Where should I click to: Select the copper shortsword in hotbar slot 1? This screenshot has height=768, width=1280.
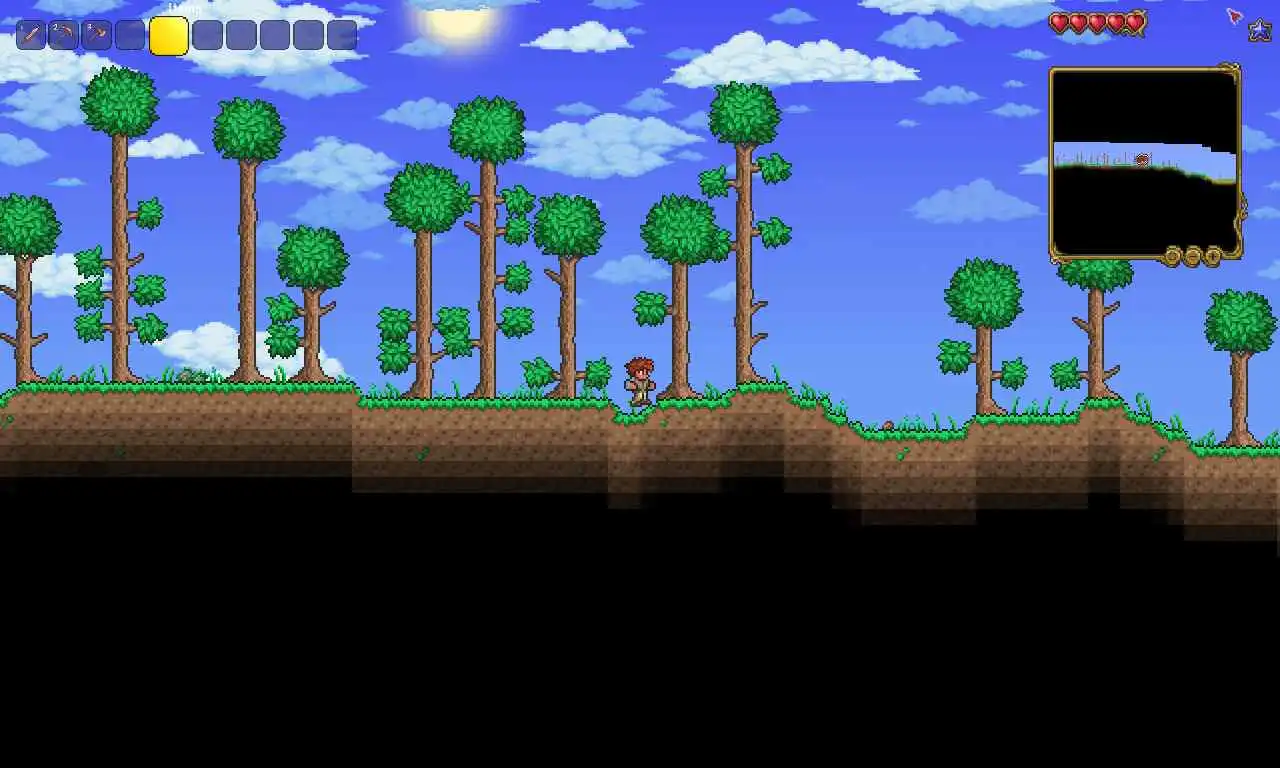(31, 35)
